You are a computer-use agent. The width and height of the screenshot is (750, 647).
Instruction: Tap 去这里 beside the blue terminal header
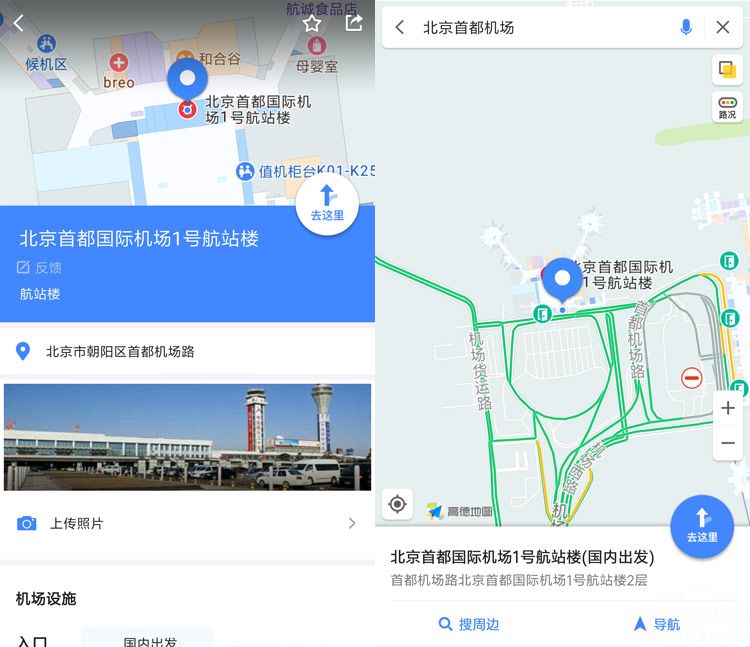pyautogui.click(x=327, y=204)
